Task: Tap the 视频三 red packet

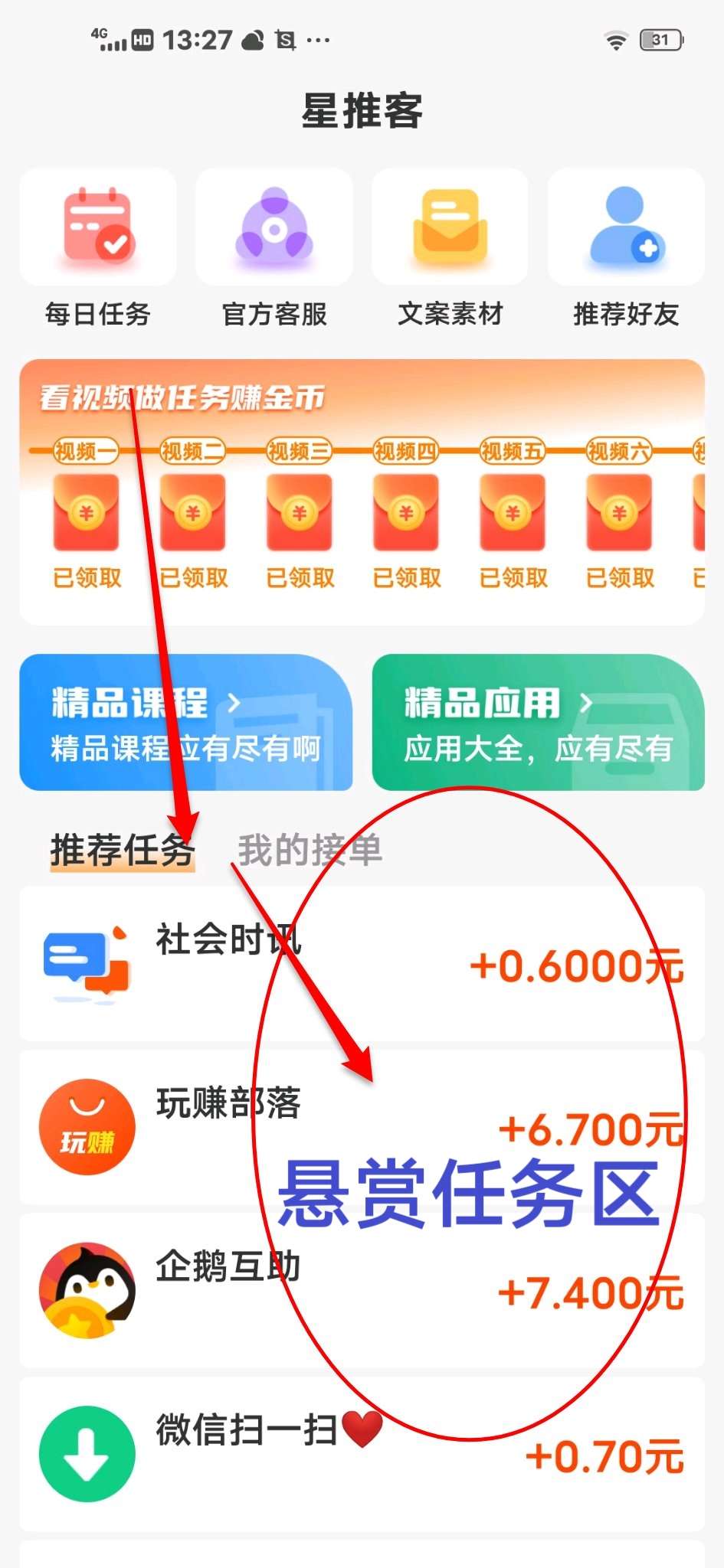Action: (x=300, y=512)
